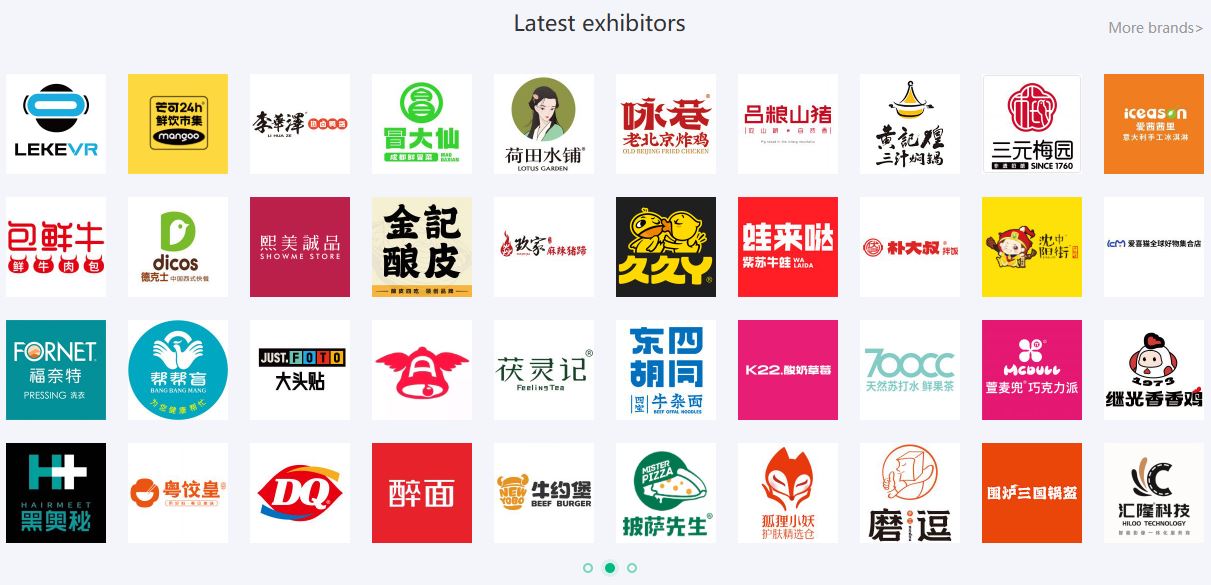Open the LEKEVR brand tile
1211x585 pixels.
pyautogui.click(x=56, y=124)
